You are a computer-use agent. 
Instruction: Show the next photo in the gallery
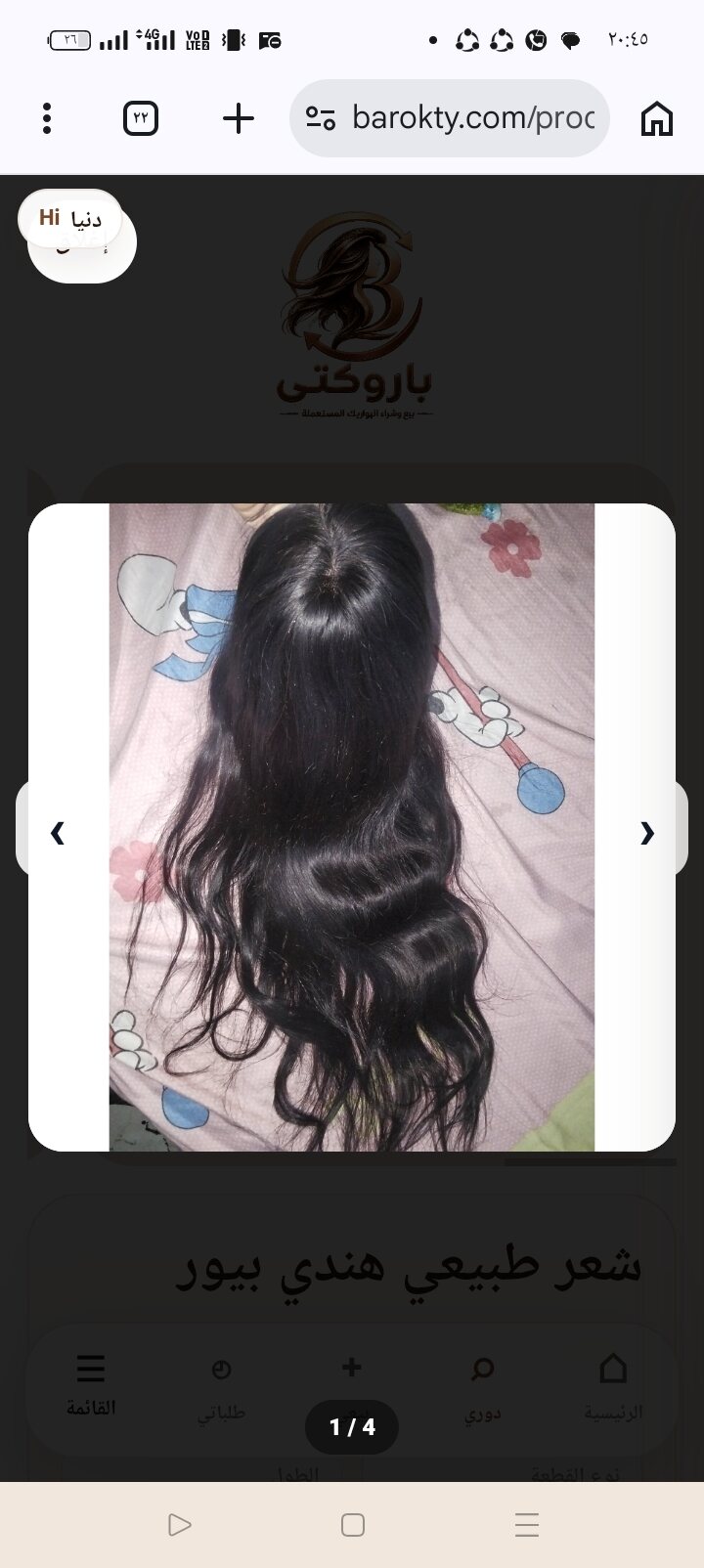[x=647, y=833]
